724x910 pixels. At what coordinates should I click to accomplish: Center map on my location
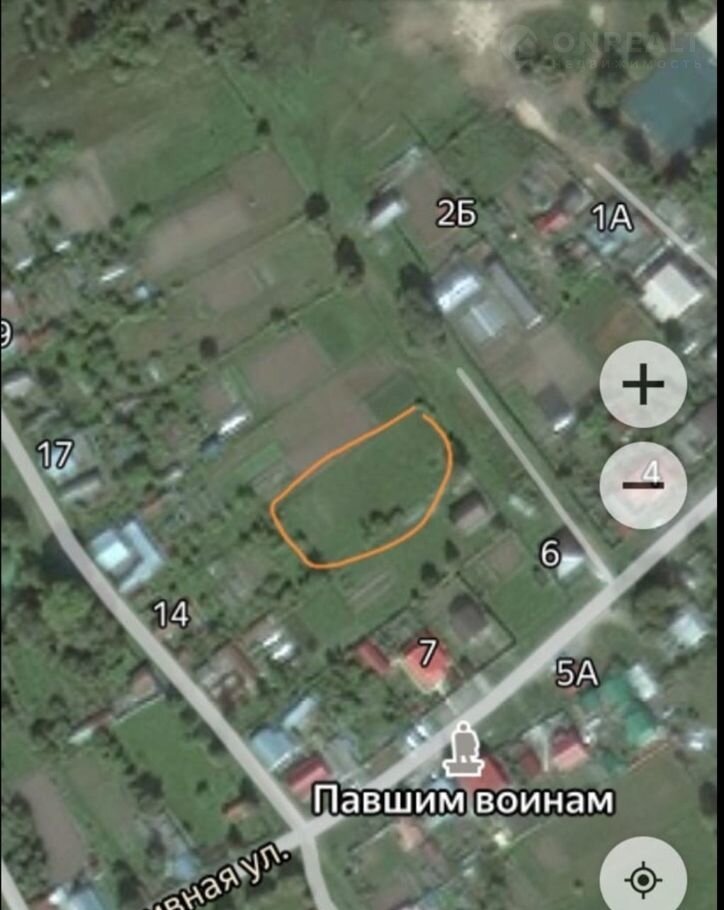[x=643, y=879]
